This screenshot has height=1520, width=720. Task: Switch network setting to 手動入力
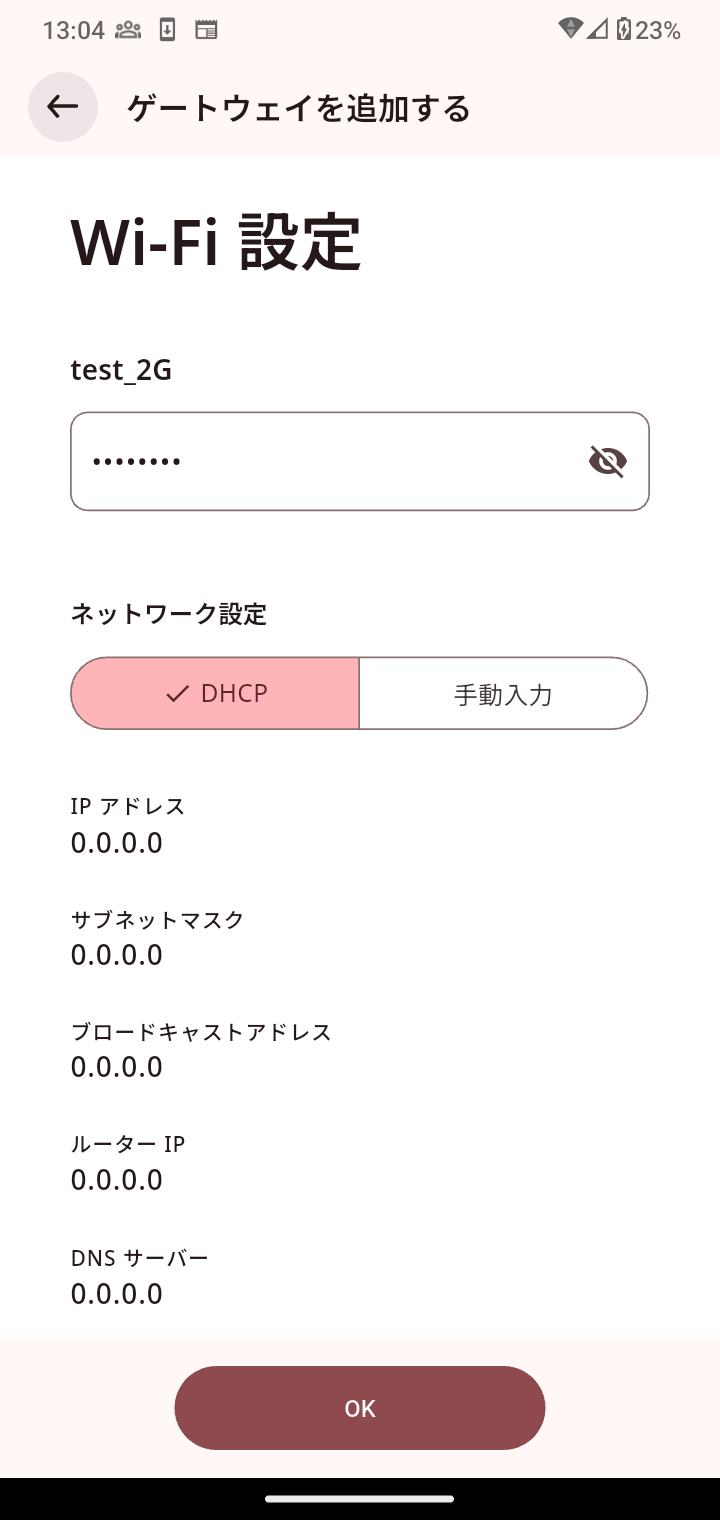[503, 692]
